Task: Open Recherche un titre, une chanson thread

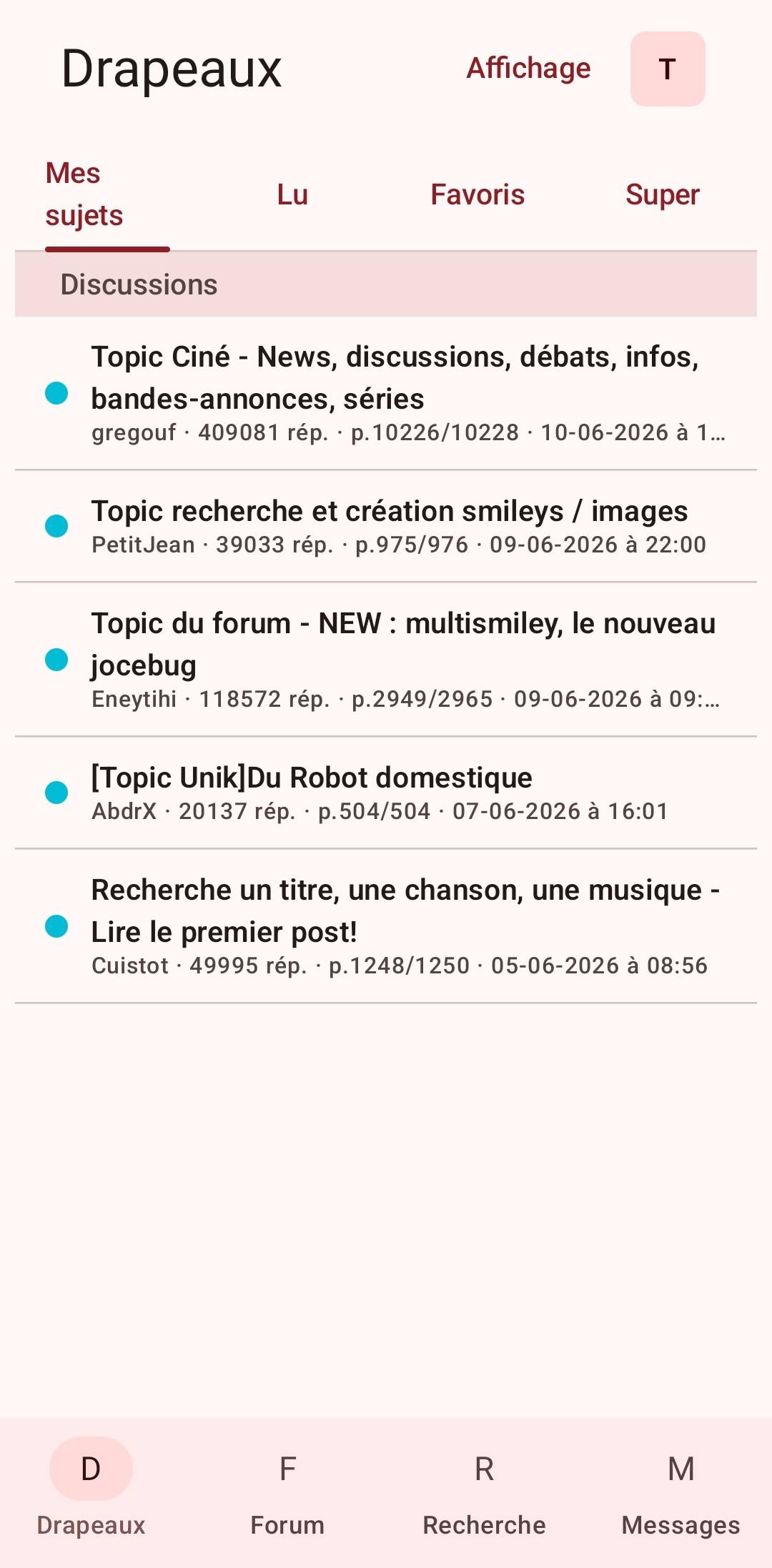Action: 386,926
